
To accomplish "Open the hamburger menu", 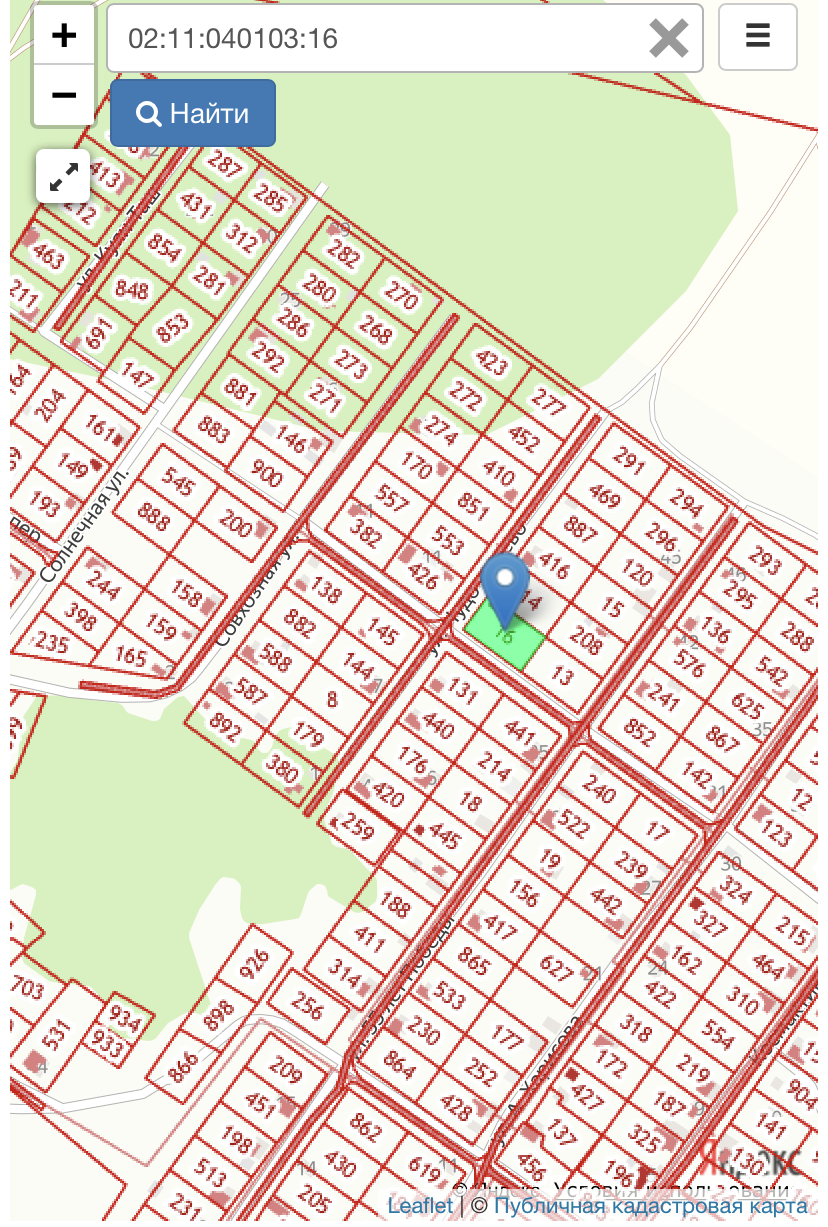I will (758, 37).
